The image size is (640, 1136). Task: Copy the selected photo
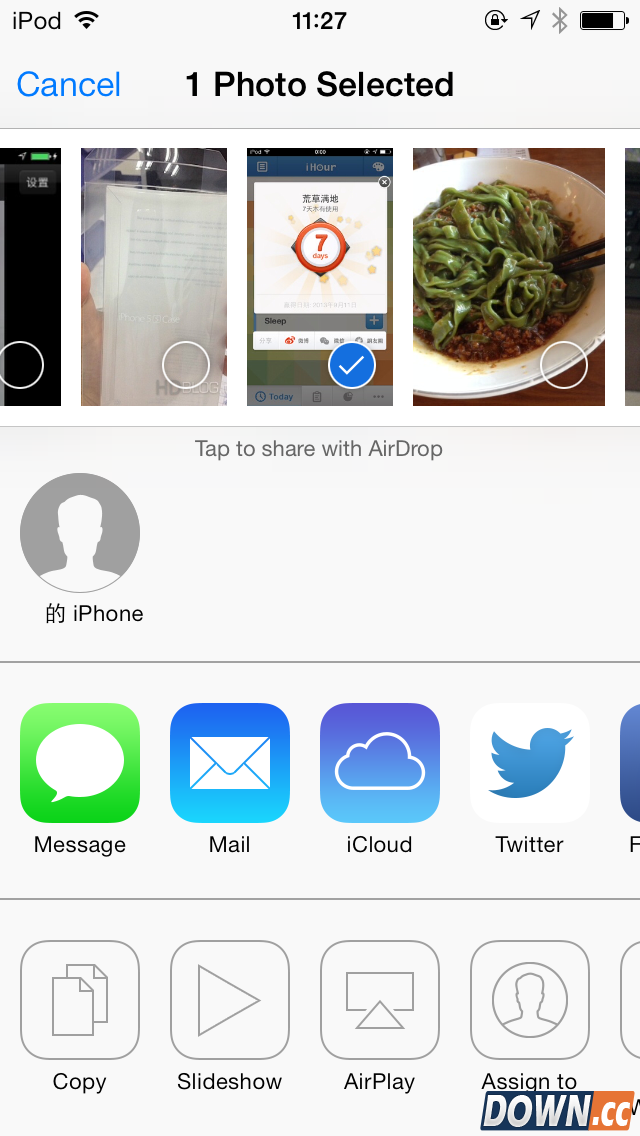pos(80,1000)
